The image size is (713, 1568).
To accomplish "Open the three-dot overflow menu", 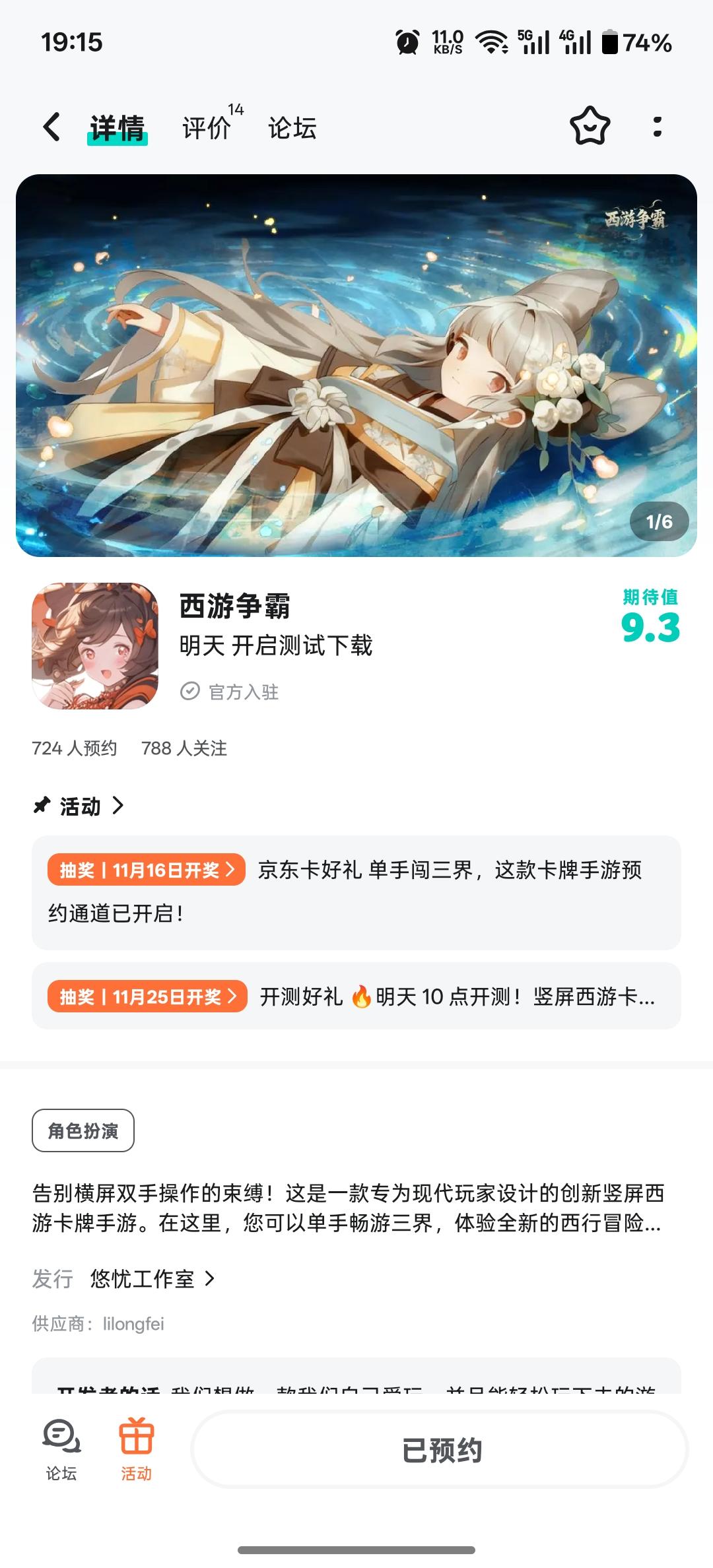I will pos(656,125).
